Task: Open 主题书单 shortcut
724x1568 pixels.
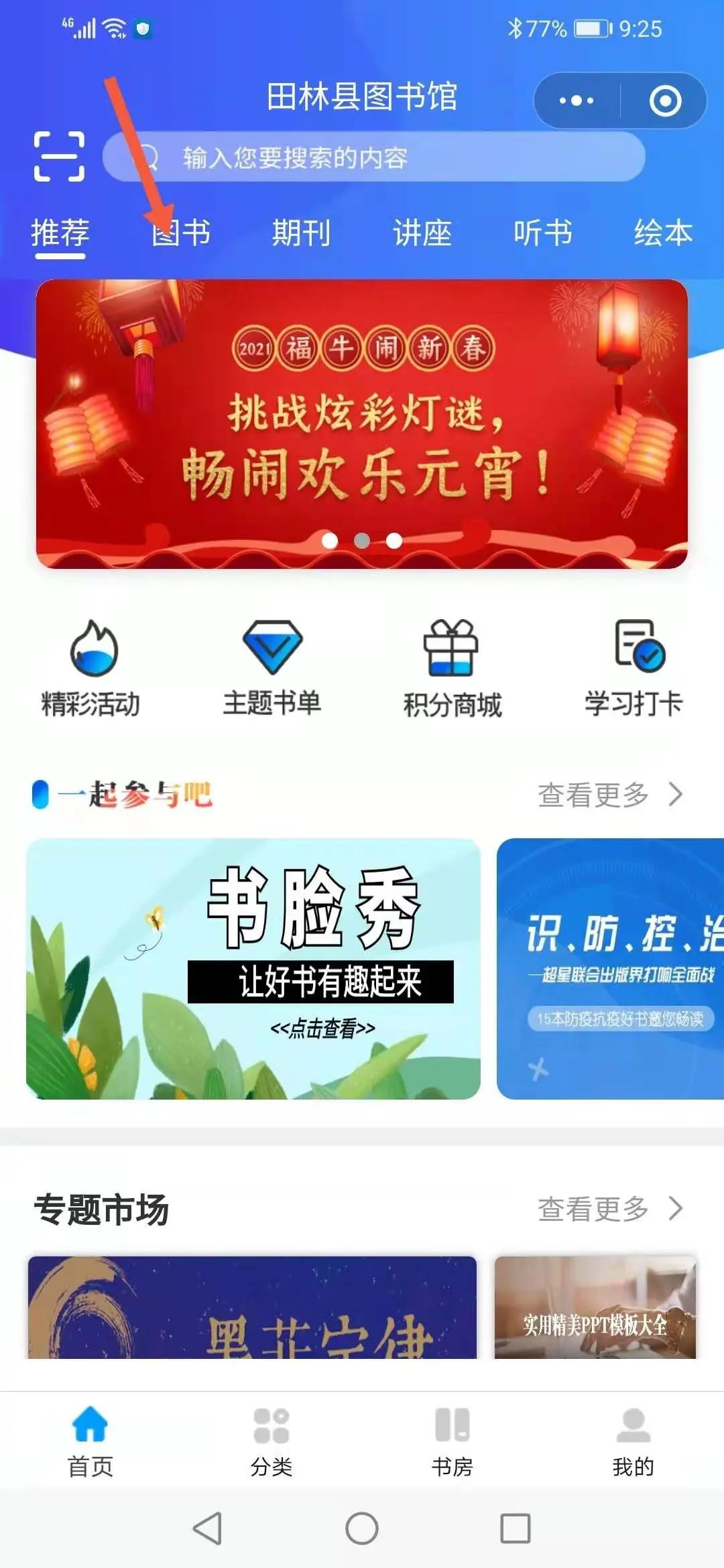Action: pos(272,667)
